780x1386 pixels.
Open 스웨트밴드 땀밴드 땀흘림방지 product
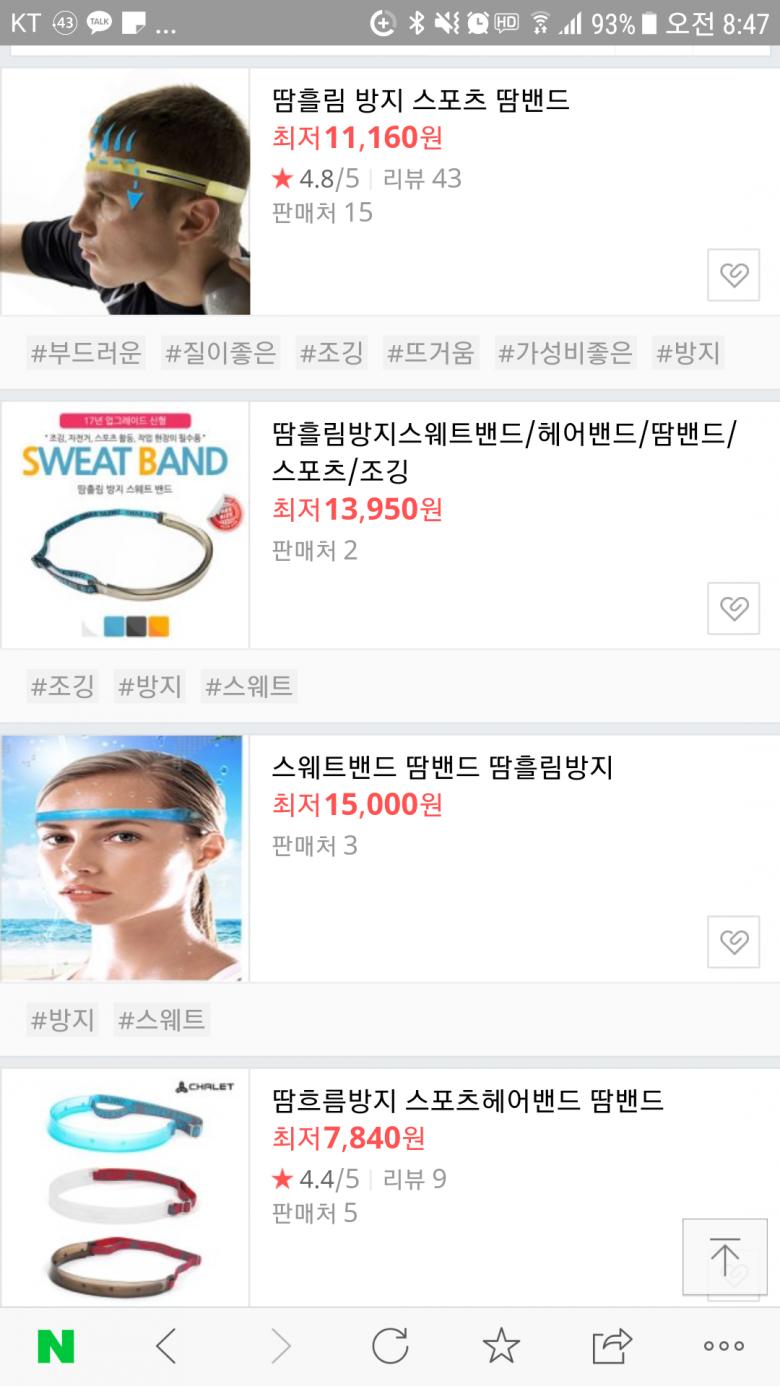(442, 767)
